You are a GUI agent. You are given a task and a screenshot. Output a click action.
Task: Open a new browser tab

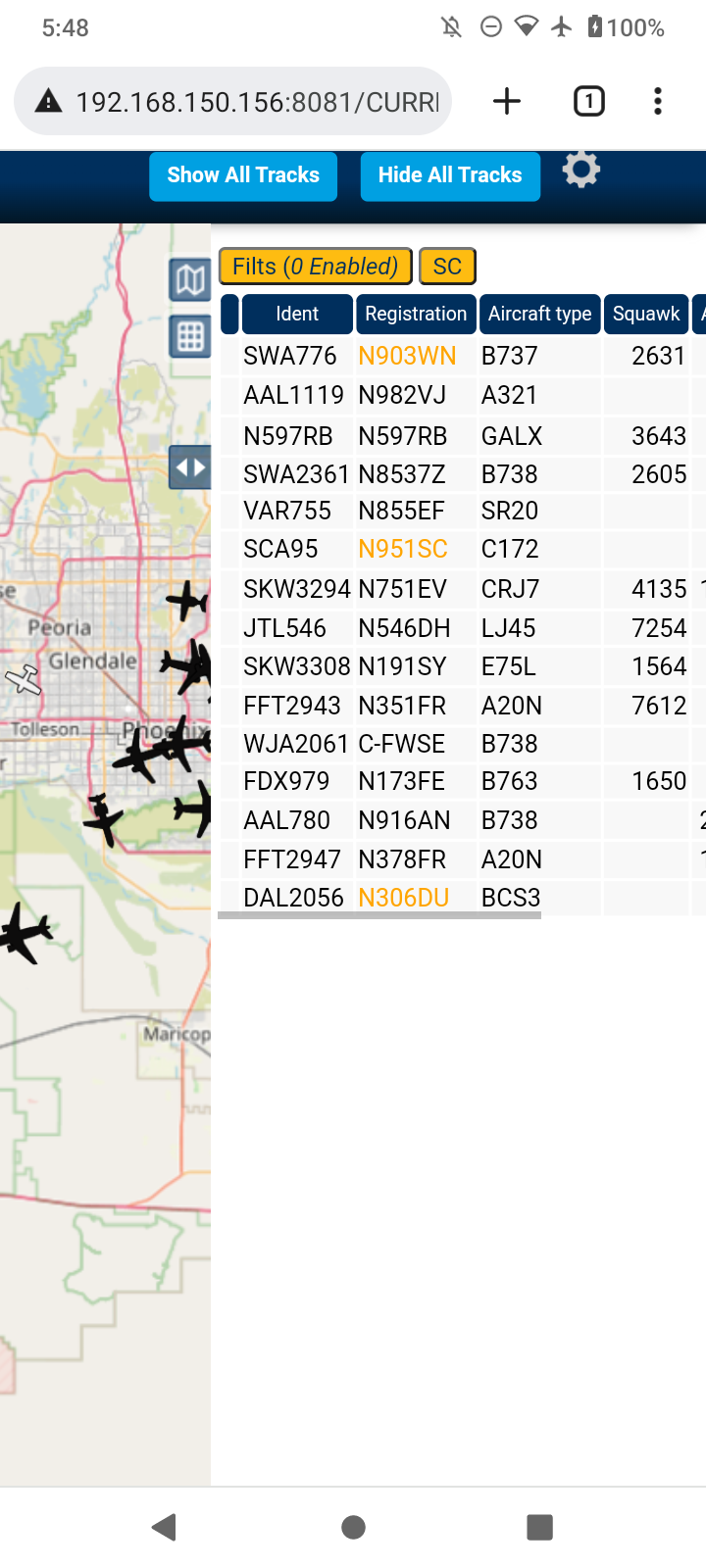click(x=507, y=101)
